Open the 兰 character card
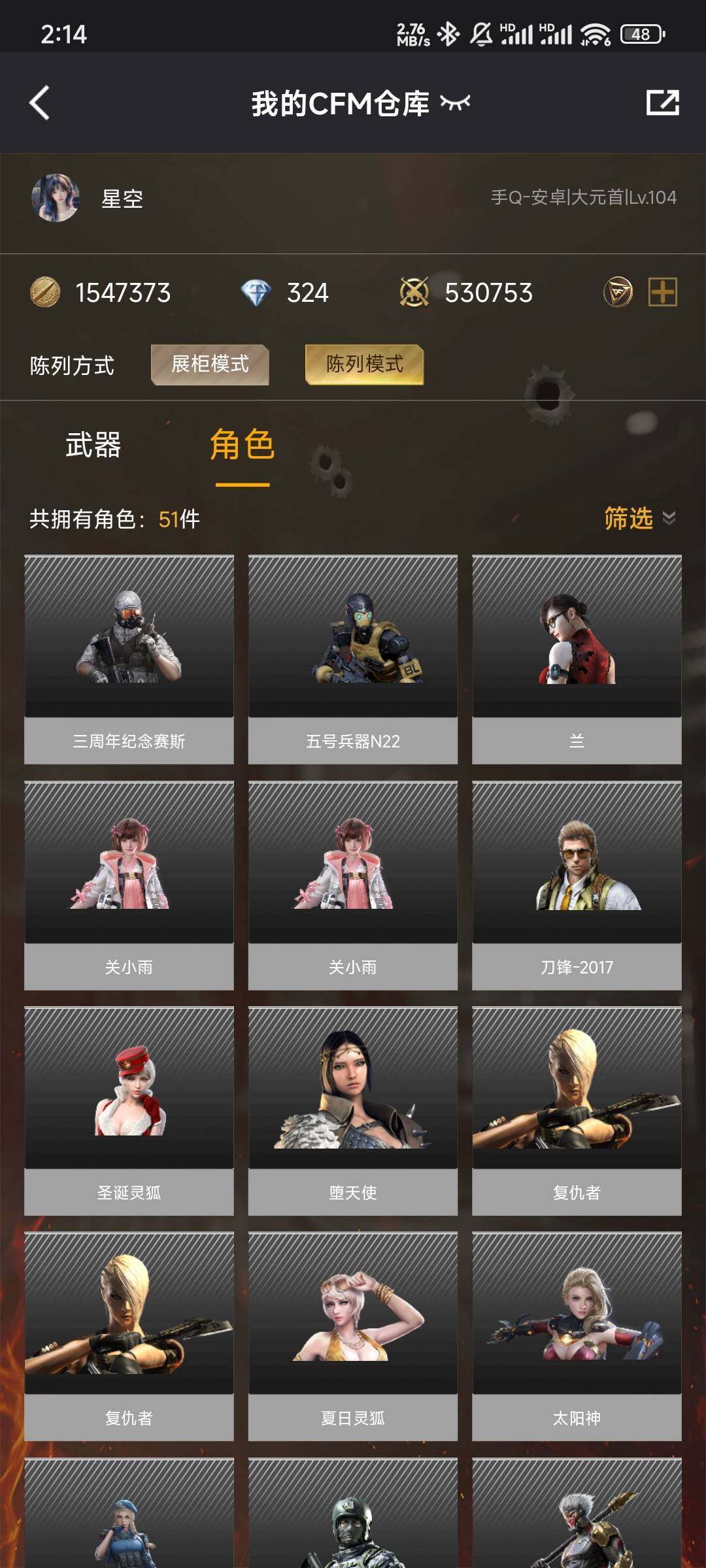The image size is (706, 1568). 577,659
